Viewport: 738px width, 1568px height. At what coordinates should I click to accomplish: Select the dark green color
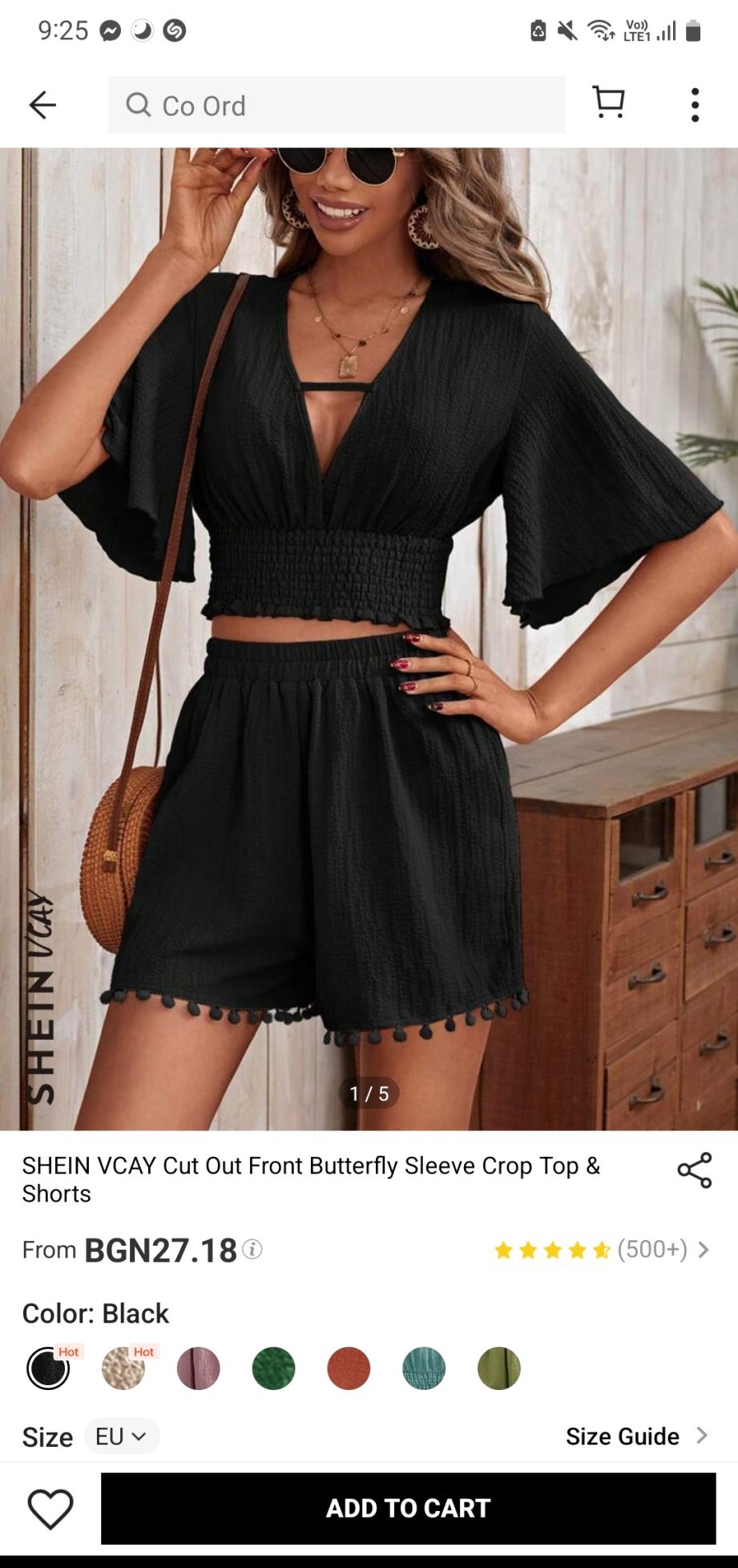tap(273, 1368)
